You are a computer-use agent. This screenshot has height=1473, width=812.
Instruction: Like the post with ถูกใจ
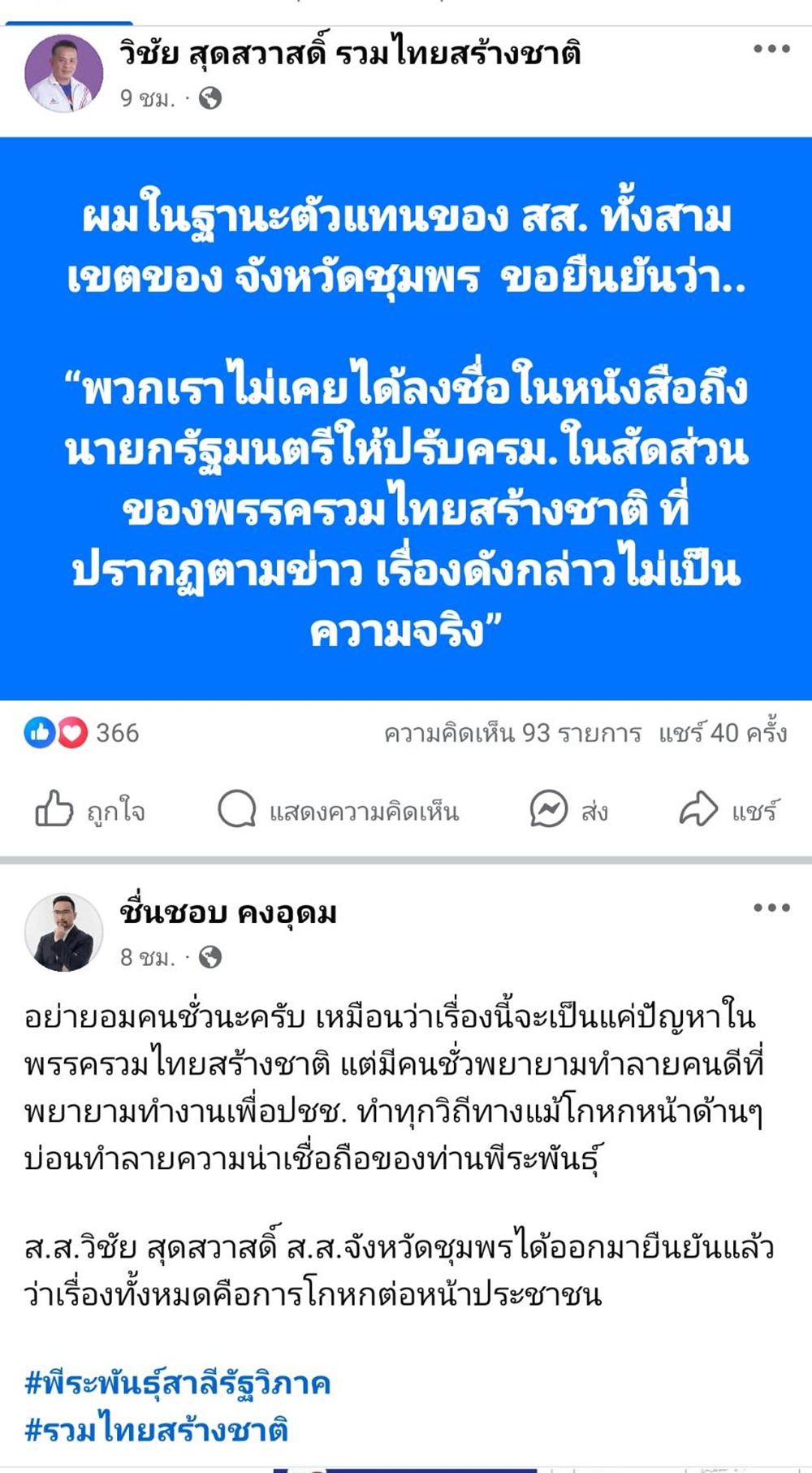90,810
